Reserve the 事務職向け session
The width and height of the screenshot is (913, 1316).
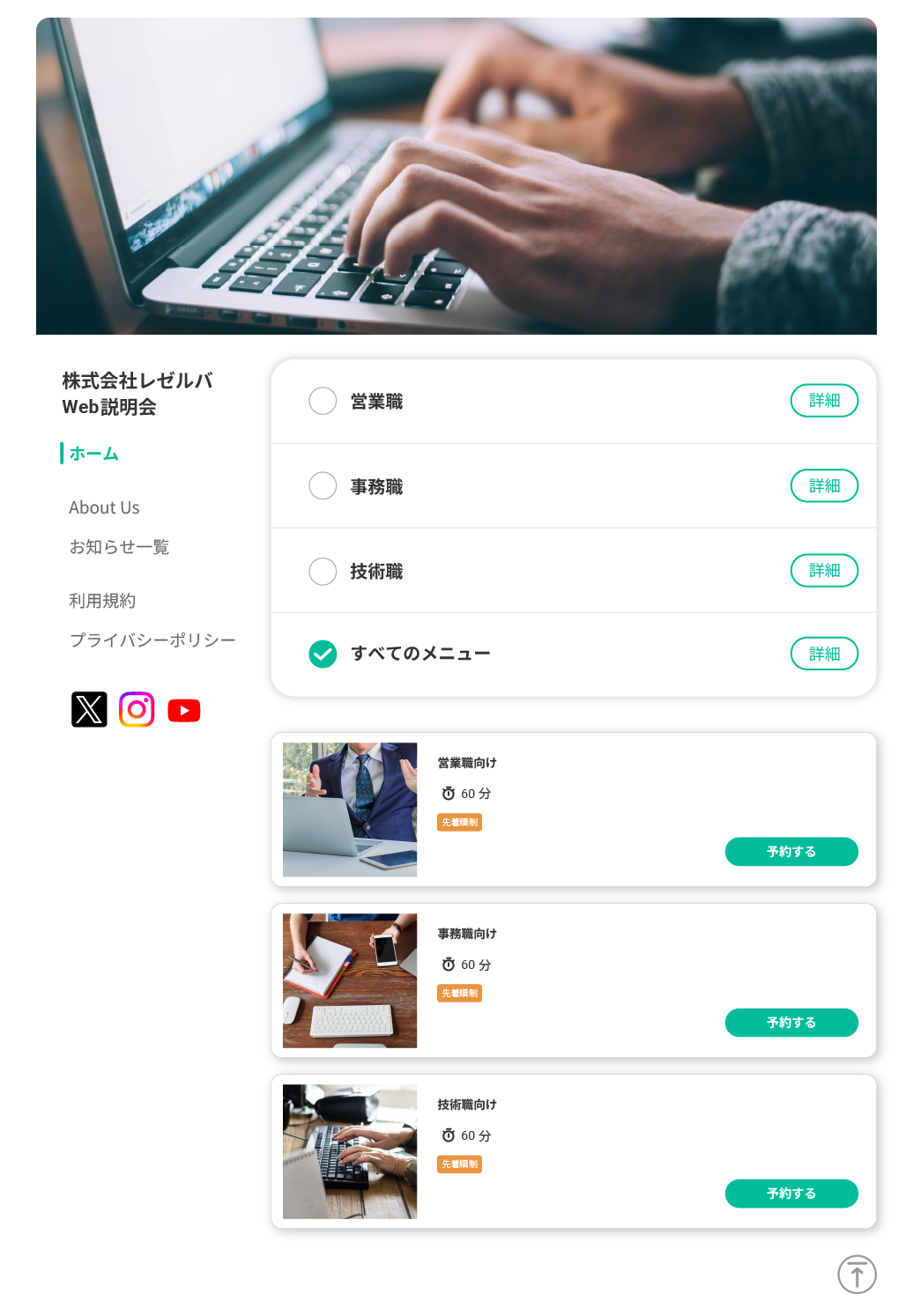coord(791,1023)
